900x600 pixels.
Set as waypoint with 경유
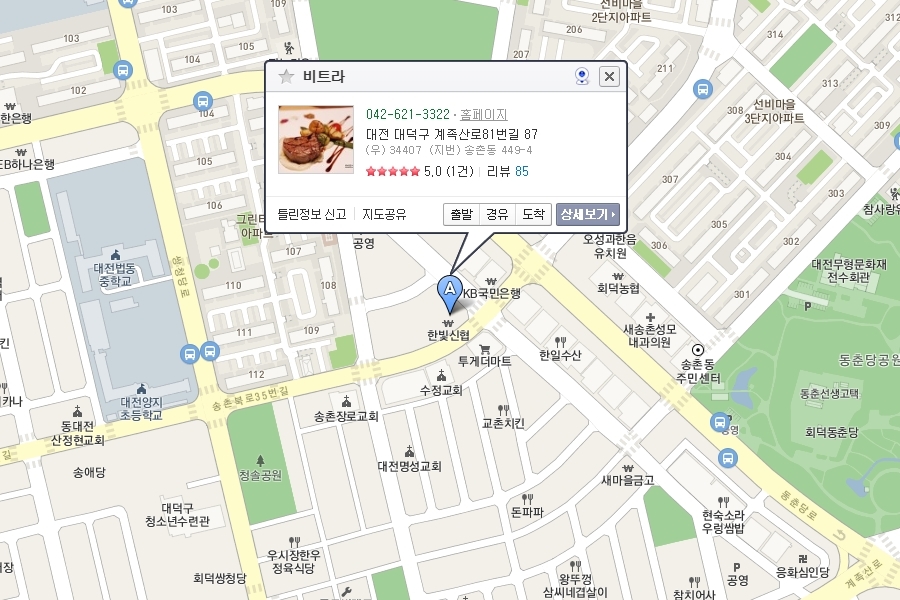click(x=497, y=214)
